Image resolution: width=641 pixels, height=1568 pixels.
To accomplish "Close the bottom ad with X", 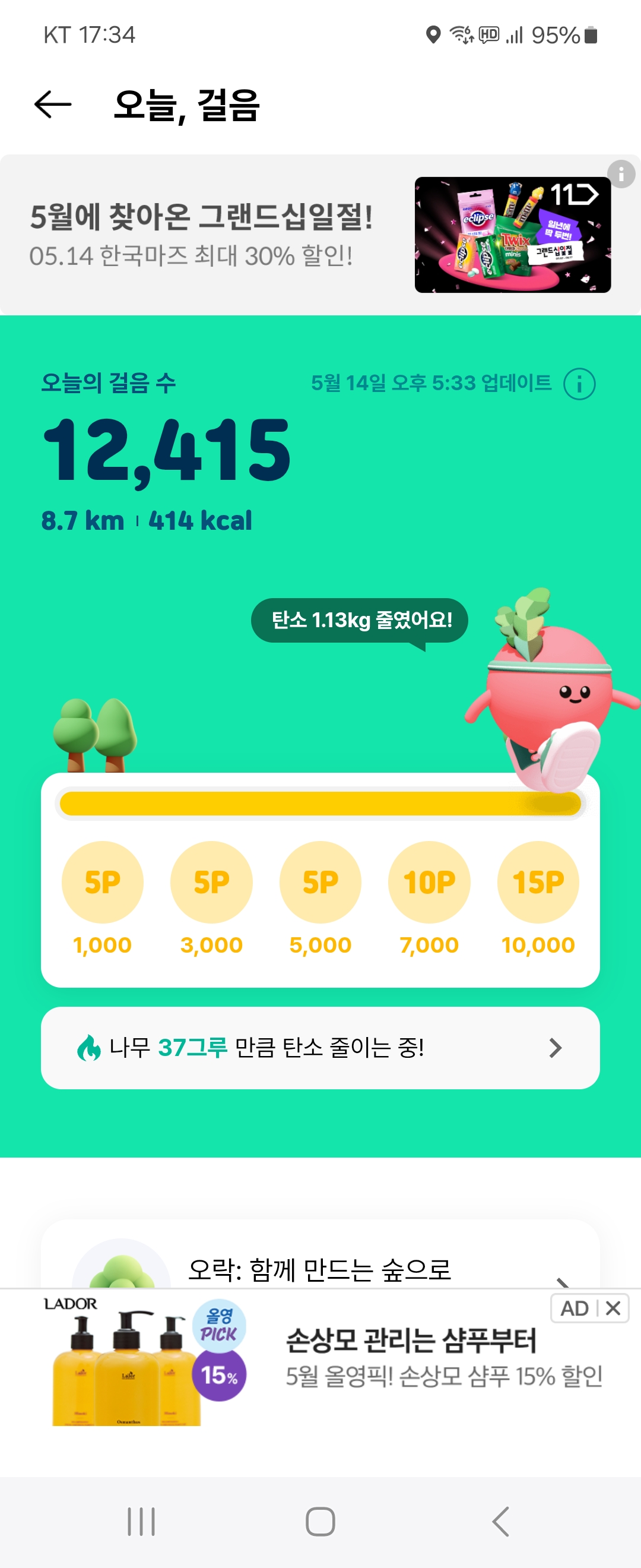I will 613,1308.
